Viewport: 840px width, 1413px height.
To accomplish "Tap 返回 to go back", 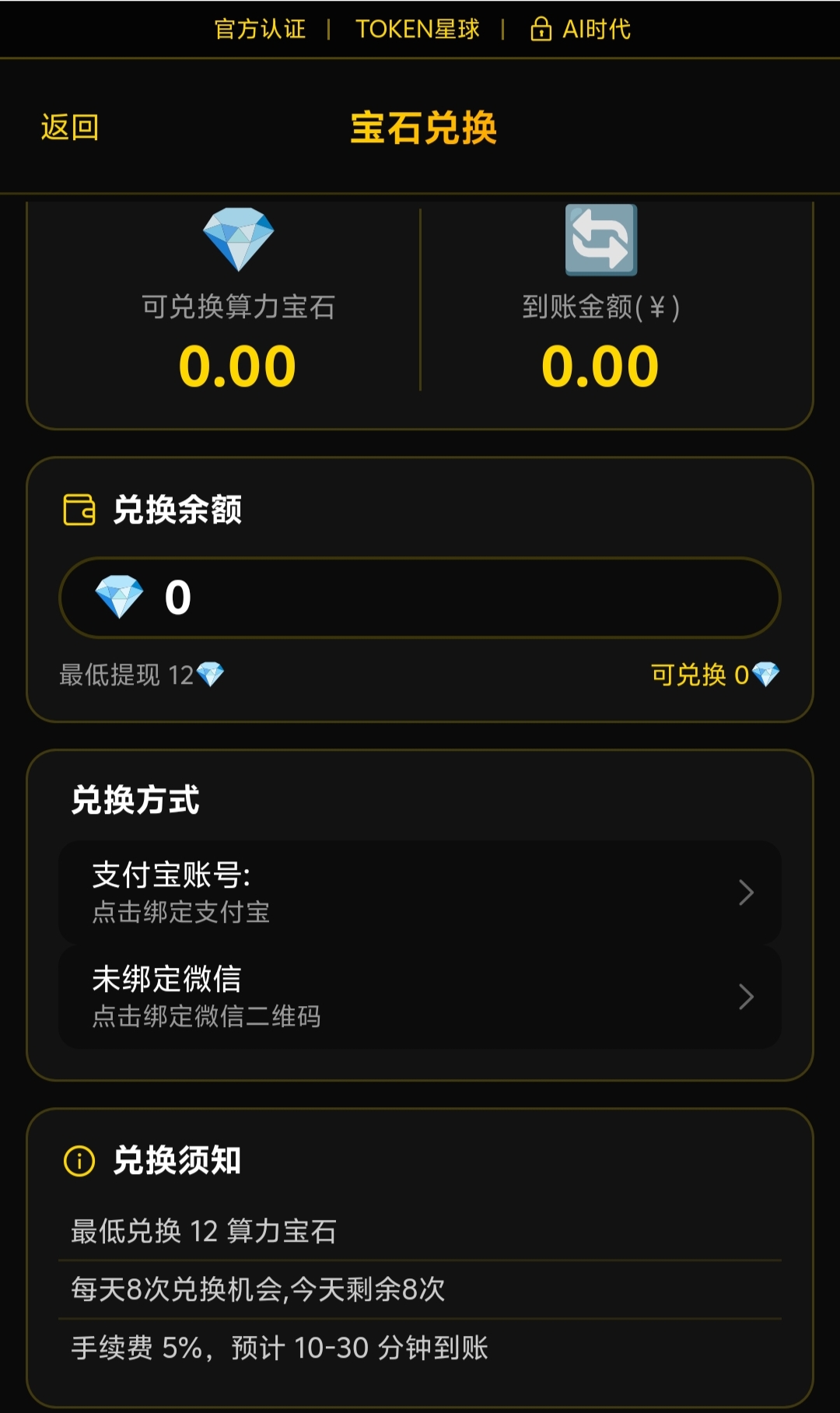I will 70,127.
